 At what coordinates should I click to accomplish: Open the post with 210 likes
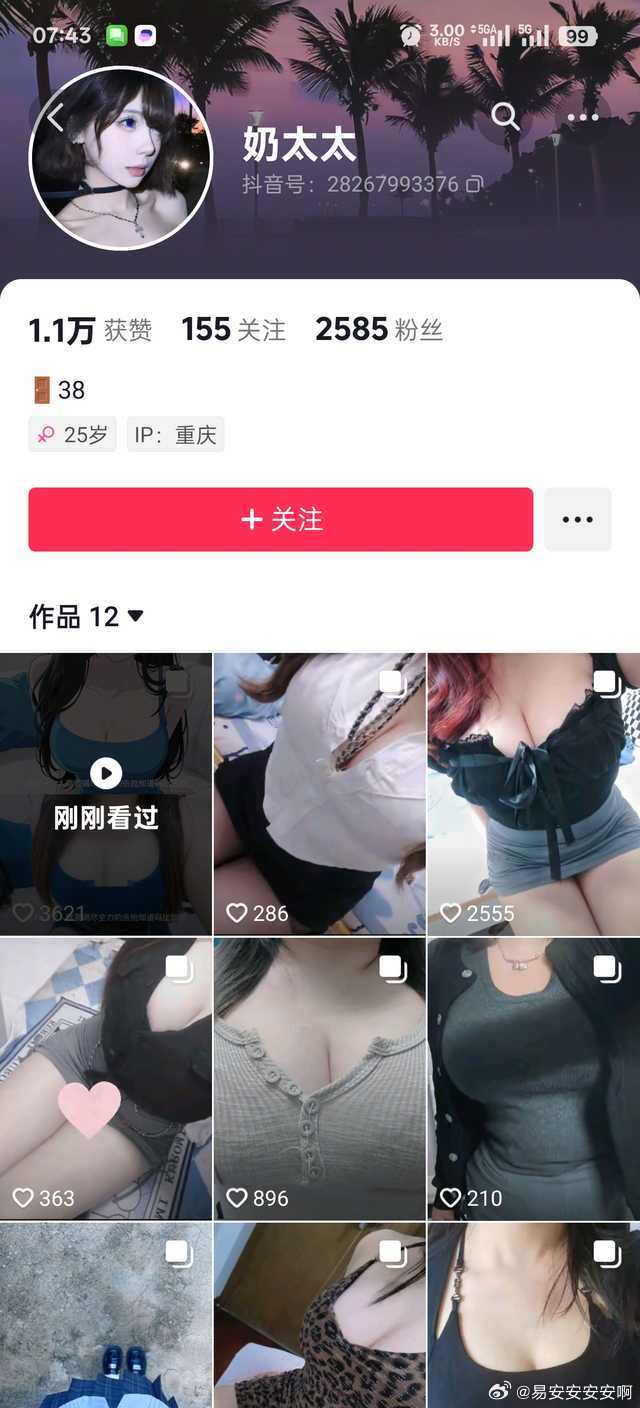click(x=533, y=1078)
